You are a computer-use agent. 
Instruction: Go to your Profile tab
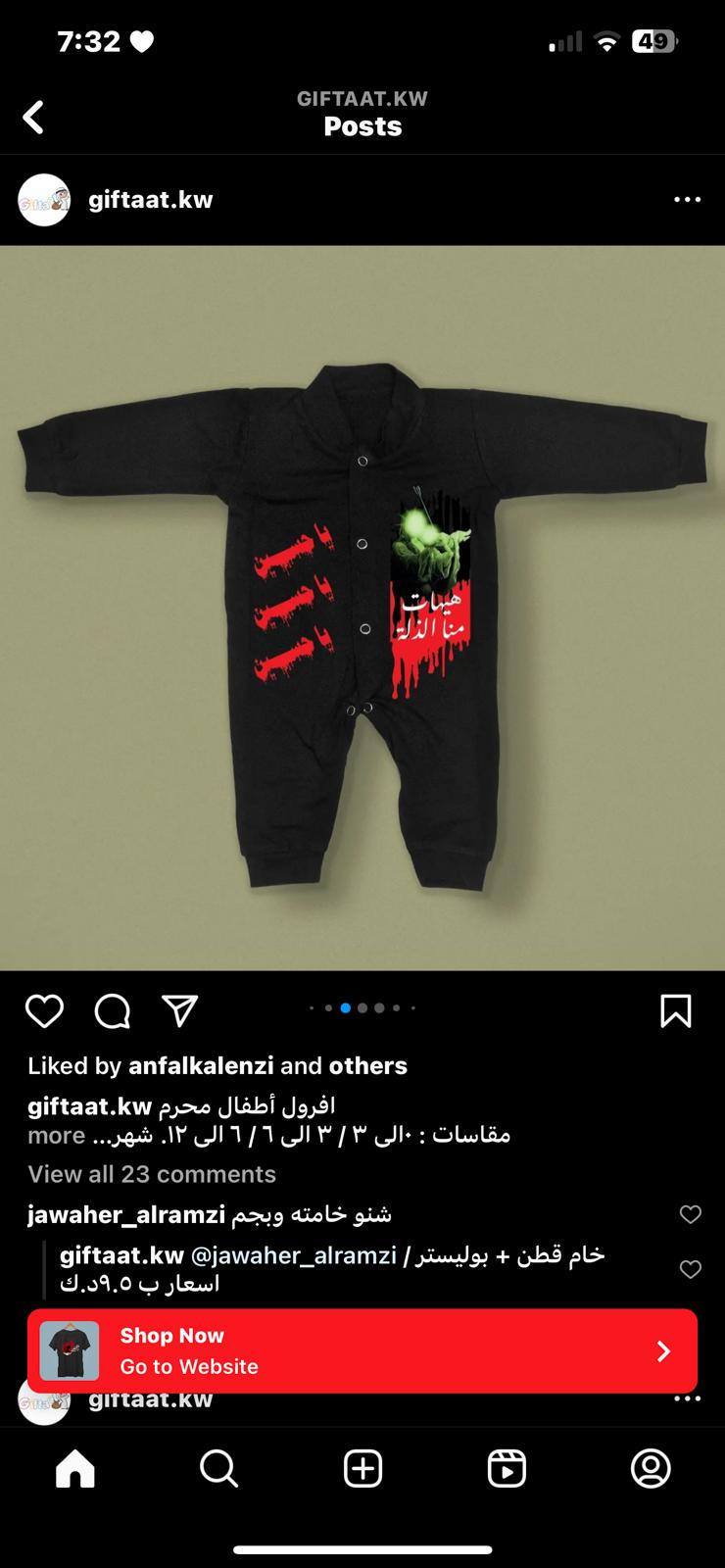tap(651, 1469)
